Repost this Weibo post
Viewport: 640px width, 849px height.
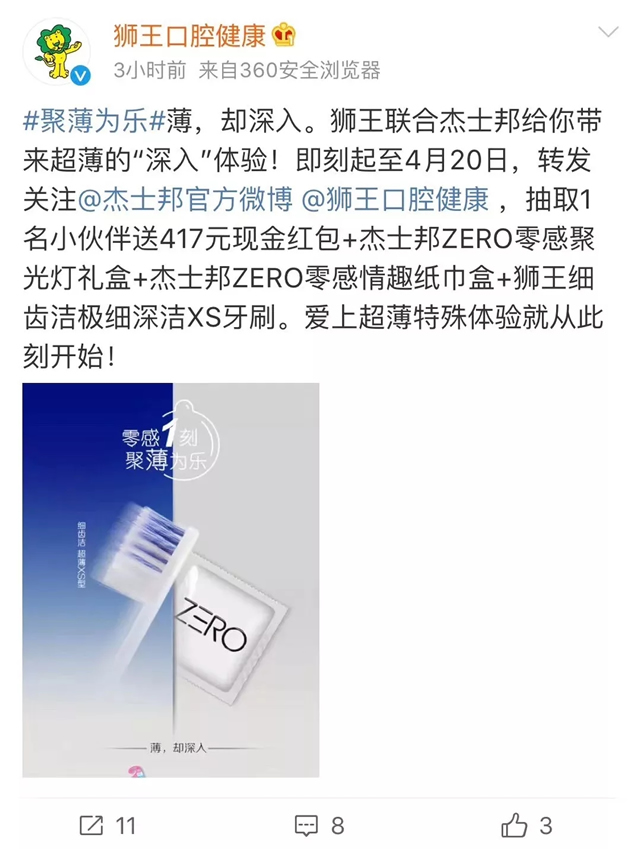point(107,825)
